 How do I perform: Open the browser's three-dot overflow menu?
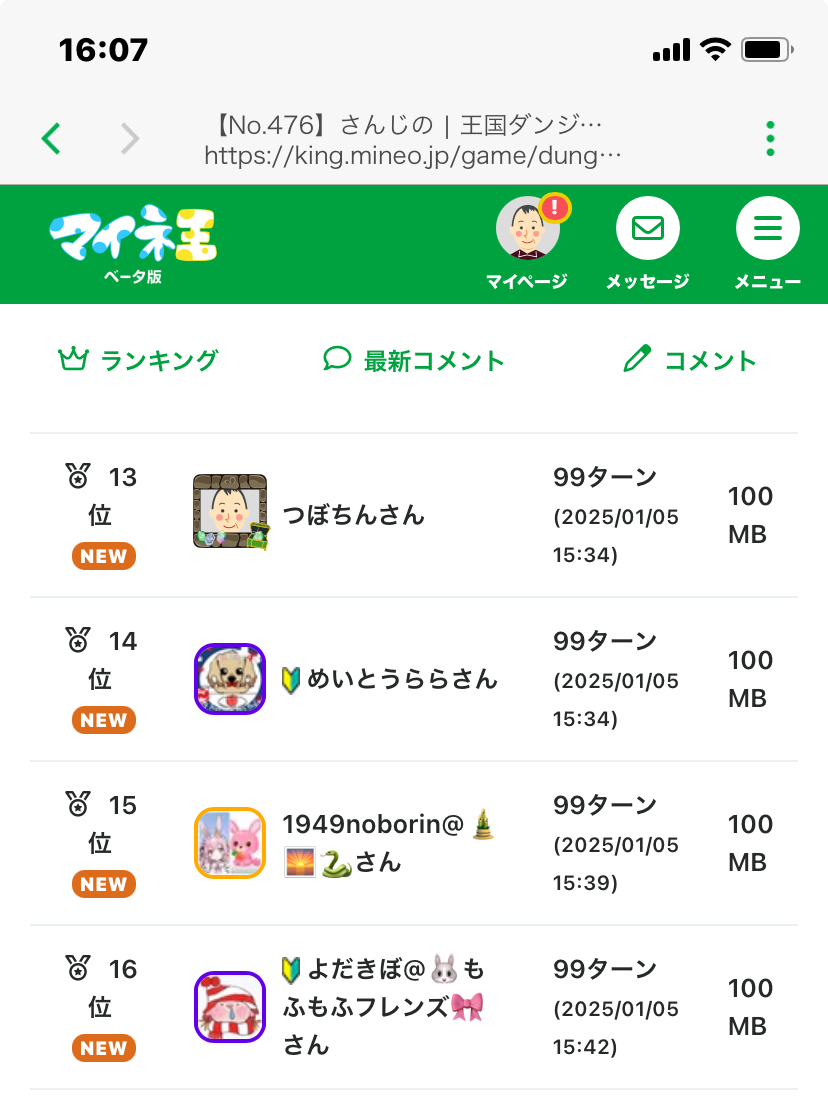click(769, 139)
